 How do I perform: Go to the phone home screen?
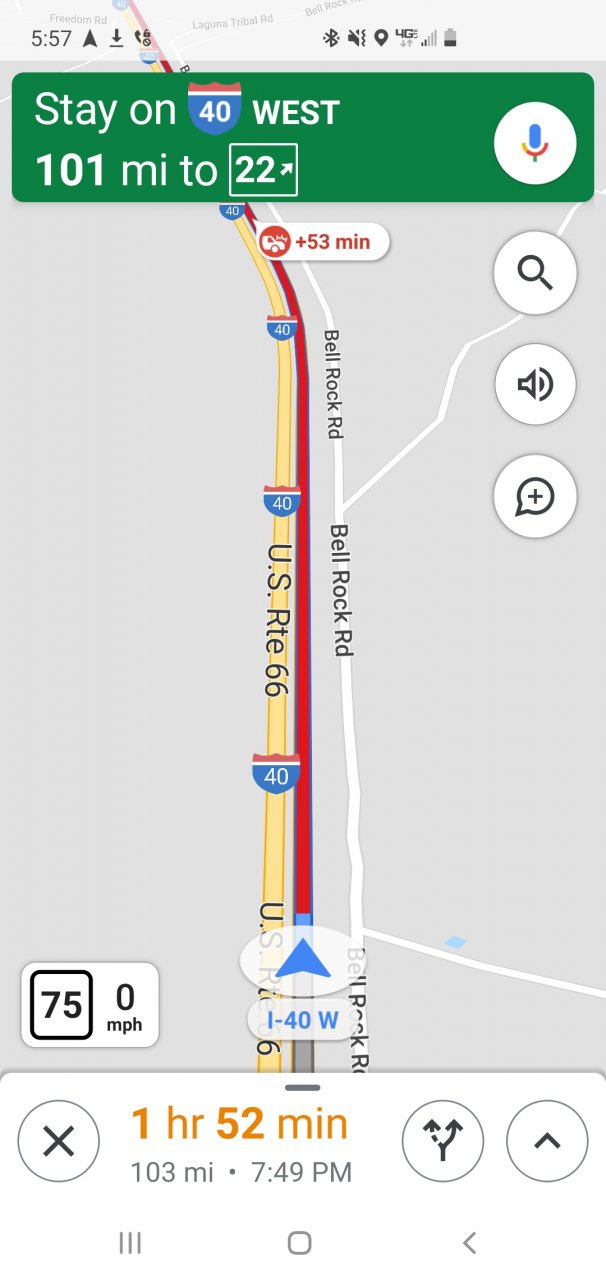pos(300,1243)
